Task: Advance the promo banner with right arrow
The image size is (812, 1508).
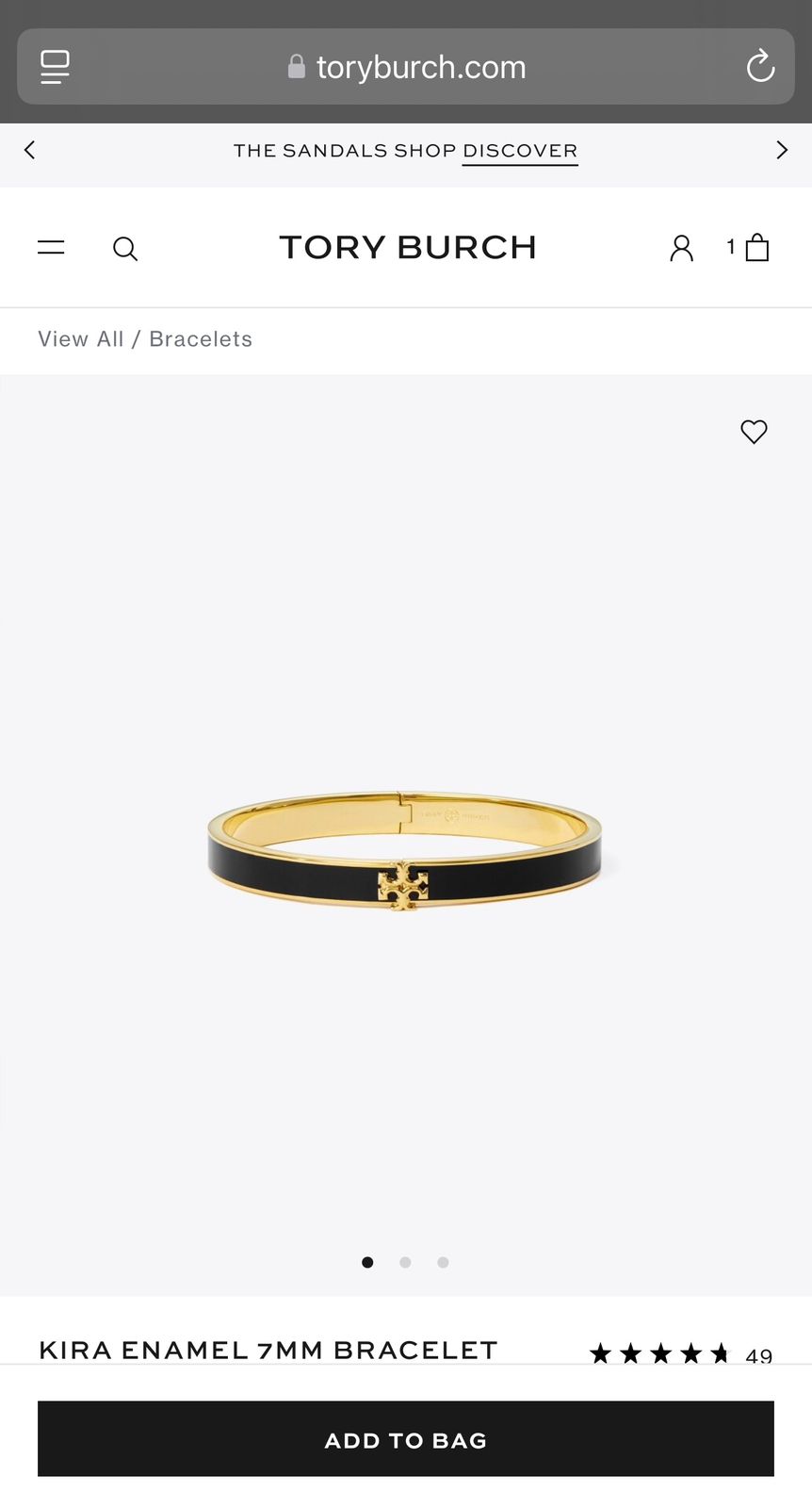Action: coord(782,150)
